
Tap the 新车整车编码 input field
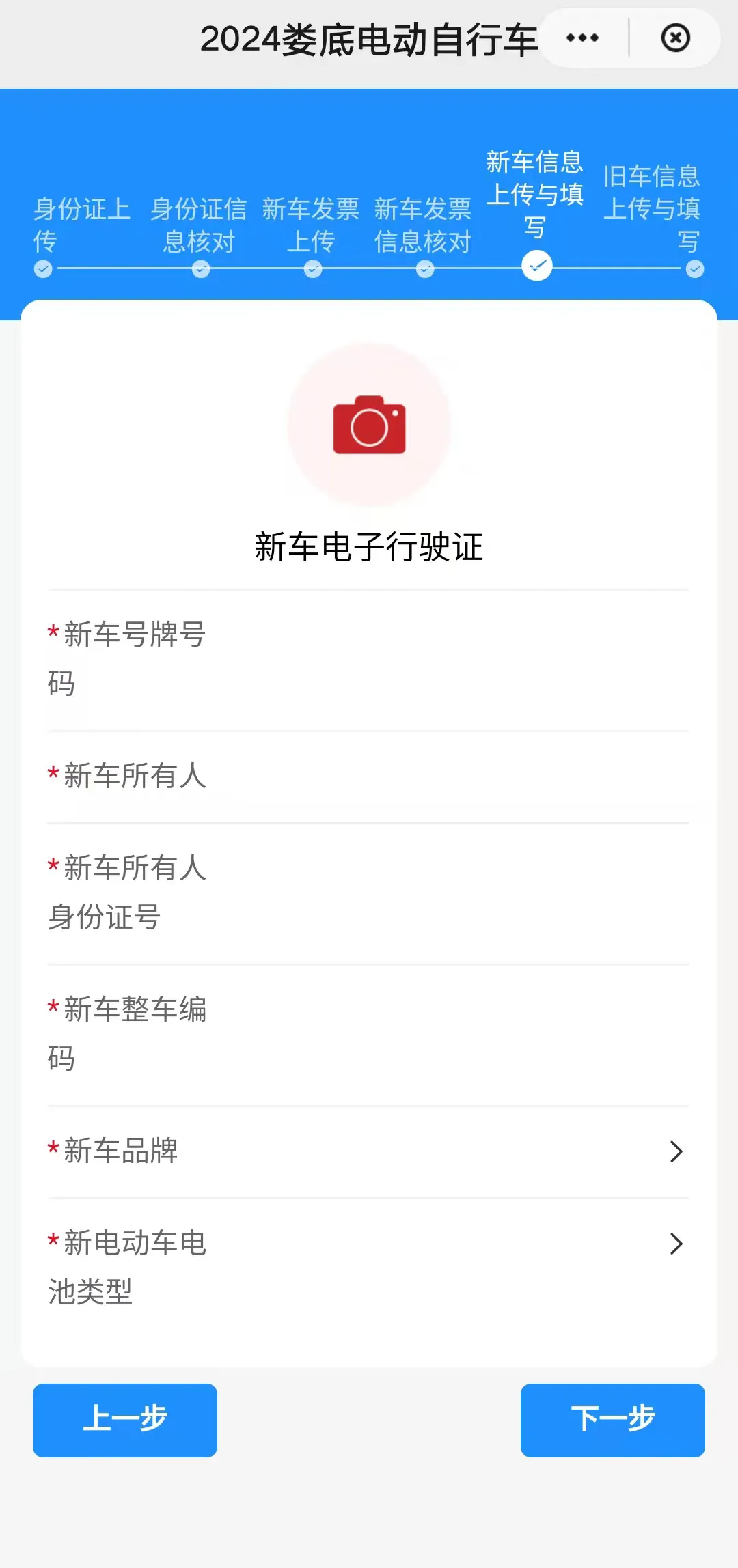coord(368,1034)
